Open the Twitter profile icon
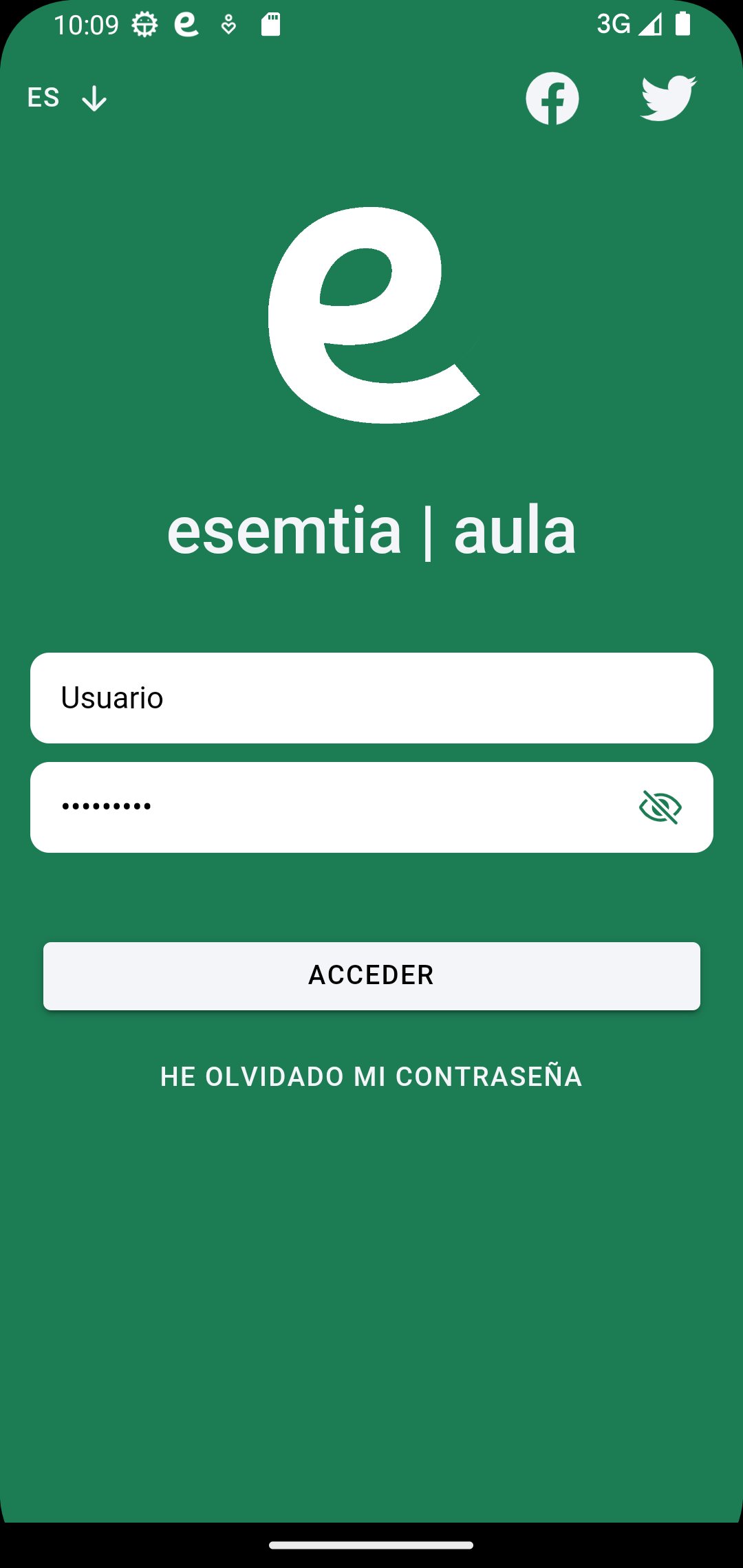743x1568 pixels. (668, 98)
